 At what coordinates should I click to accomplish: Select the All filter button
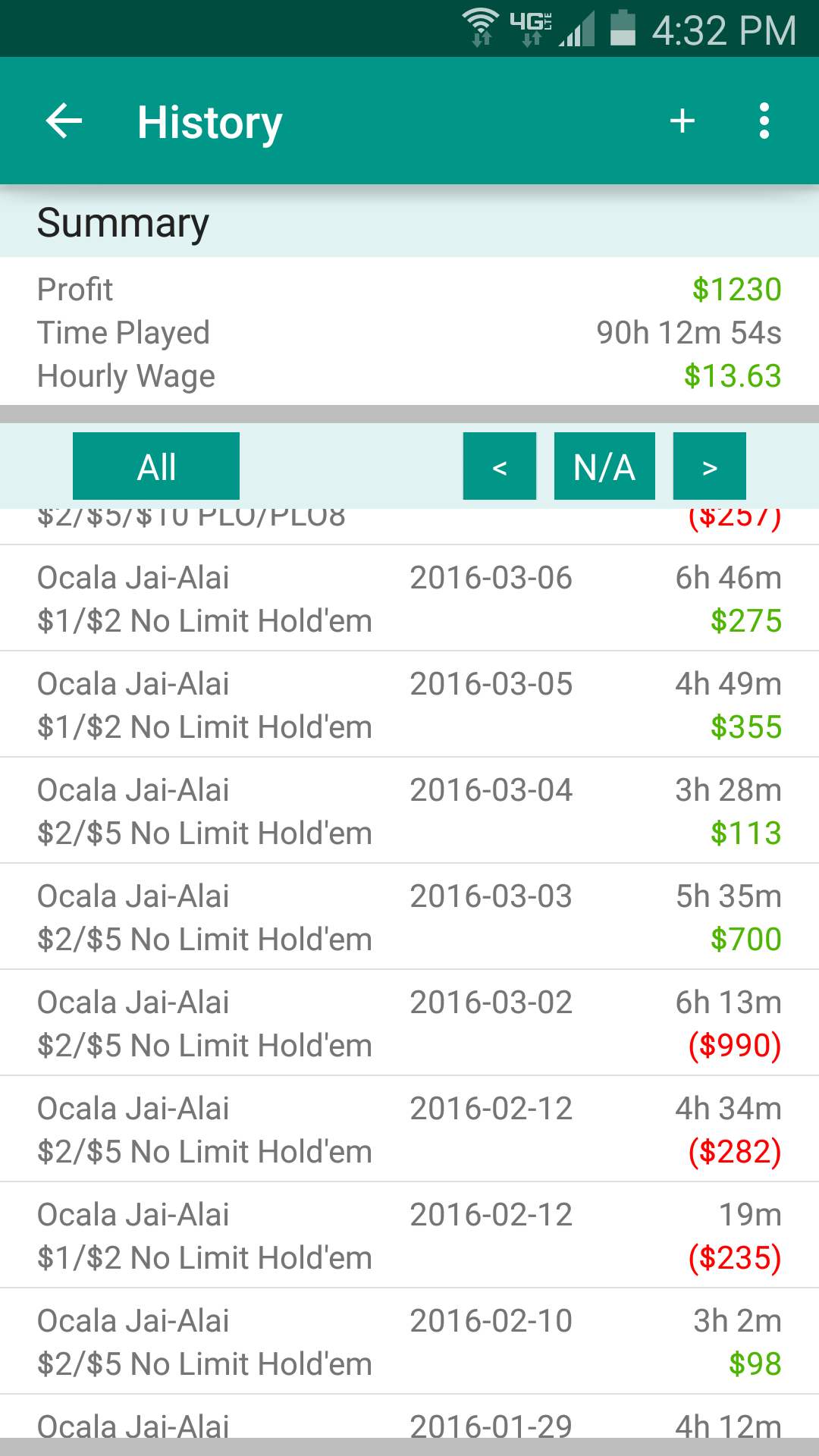(x=156, y=466)
